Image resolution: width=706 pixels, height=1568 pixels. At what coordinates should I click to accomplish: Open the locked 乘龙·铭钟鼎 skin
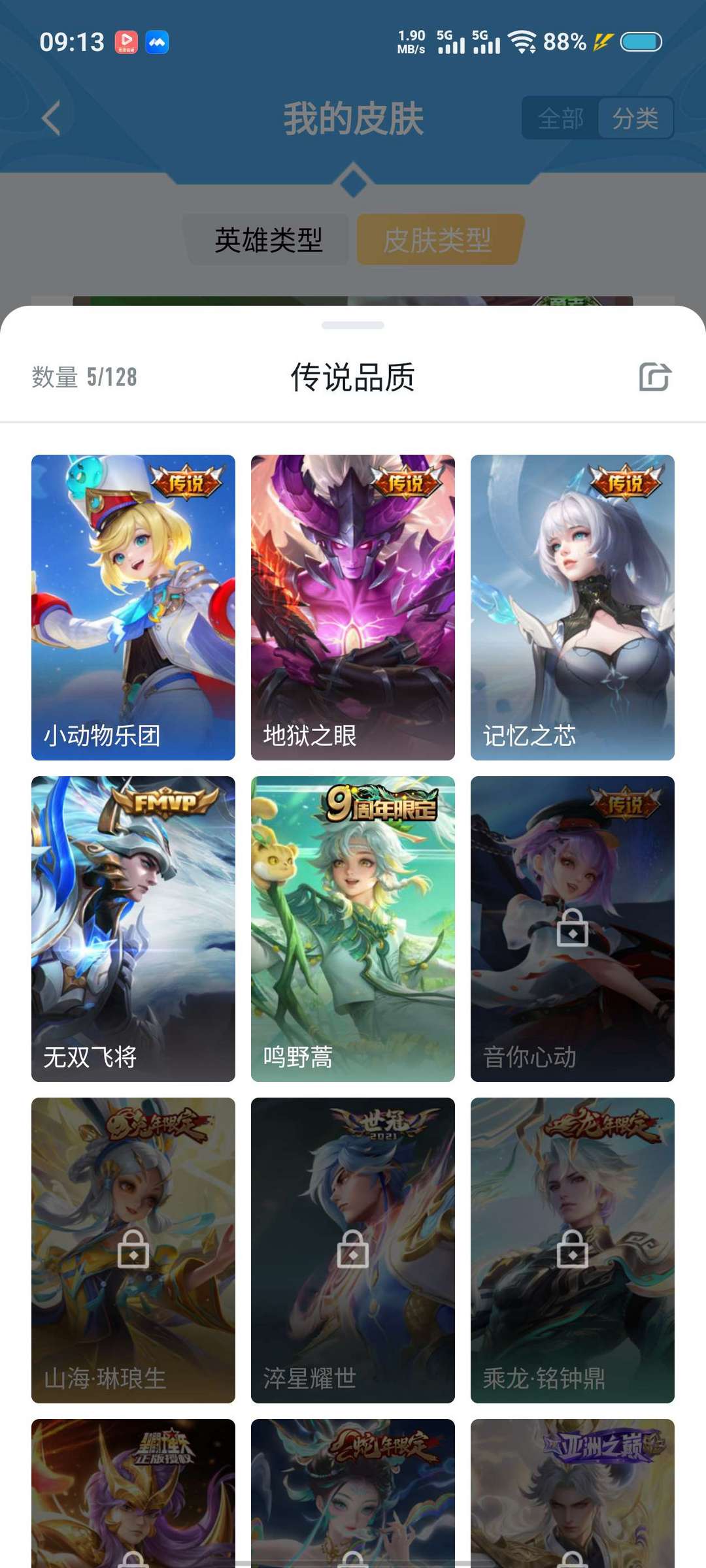[573, 1250]
